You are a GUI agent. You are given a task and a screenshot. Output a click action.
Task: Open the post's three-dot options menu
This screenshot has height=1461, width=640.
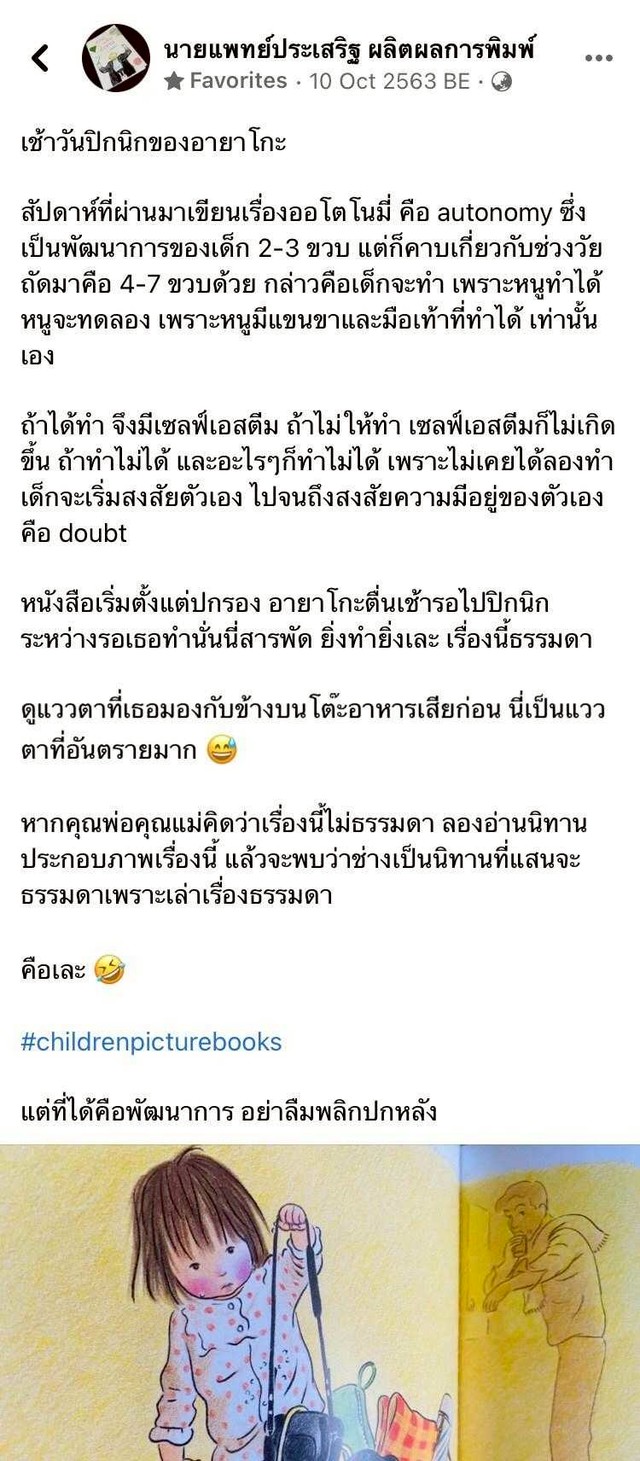(x=598, y=58)
